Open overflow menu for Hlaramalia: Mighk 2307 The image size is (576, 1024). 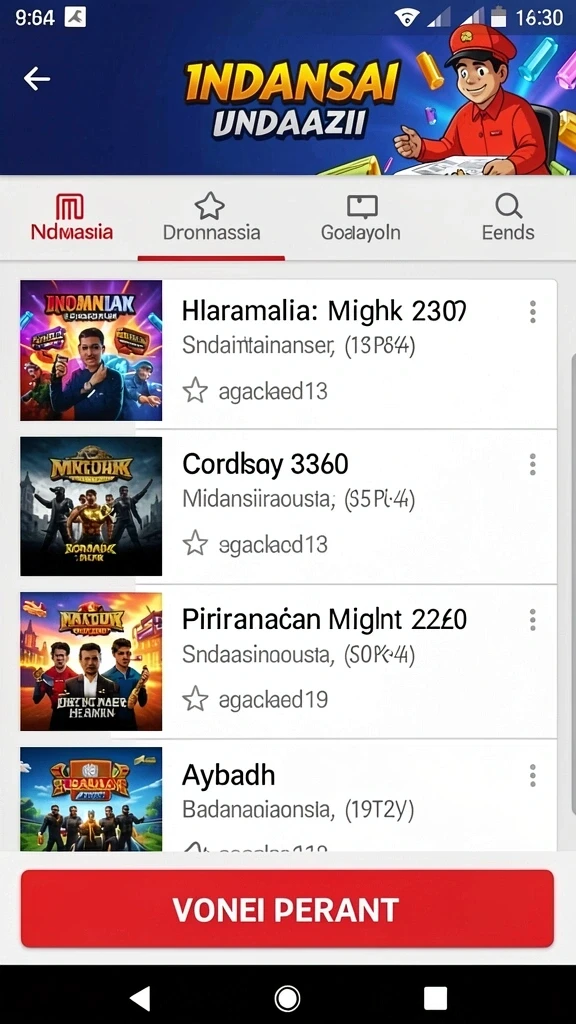pos(533,312)
